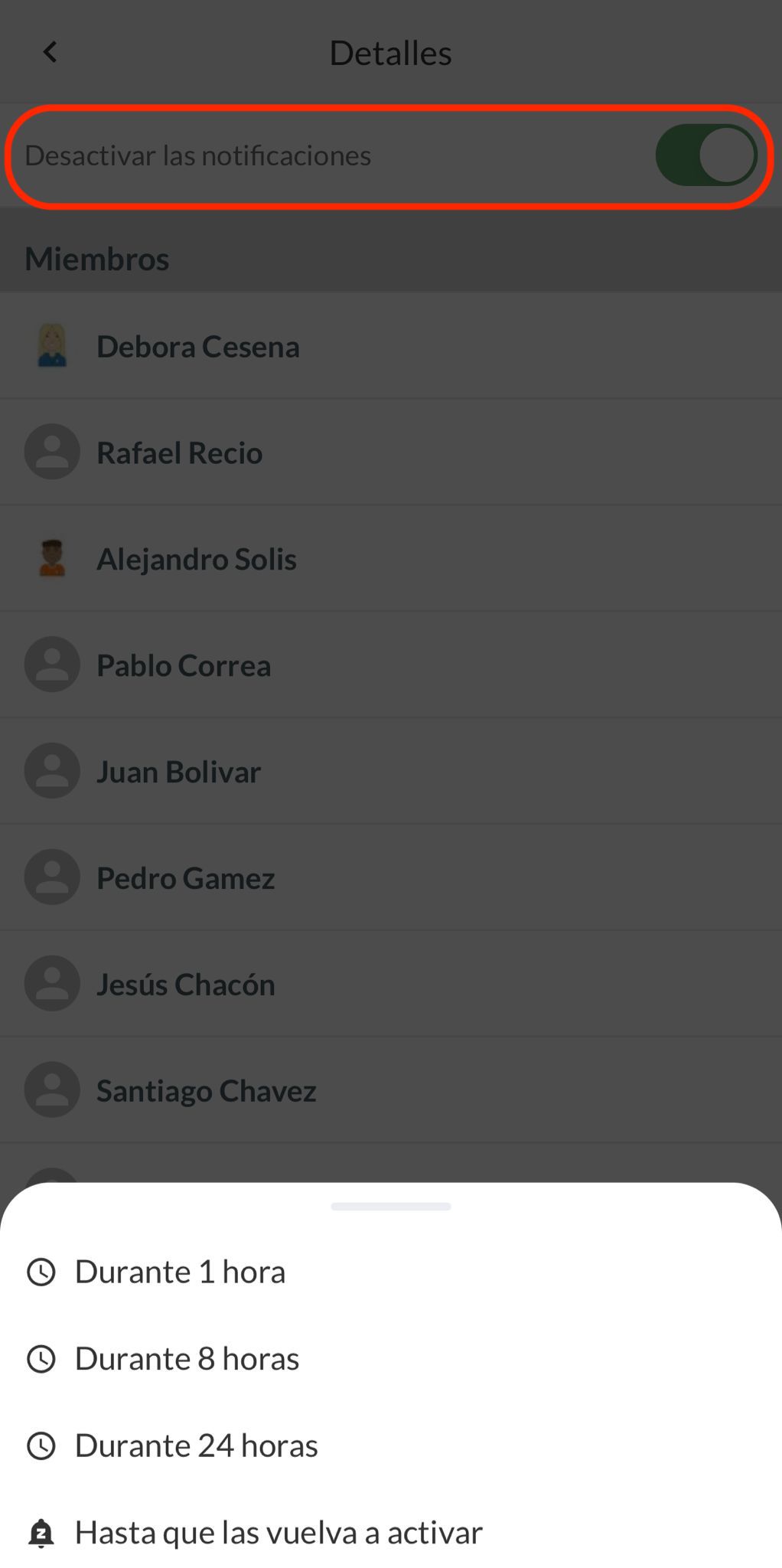Image resolution: width=782 pixels, height=1568 pixels.
Task: Open member Pablo Correa
Action: tap(184, 666)
